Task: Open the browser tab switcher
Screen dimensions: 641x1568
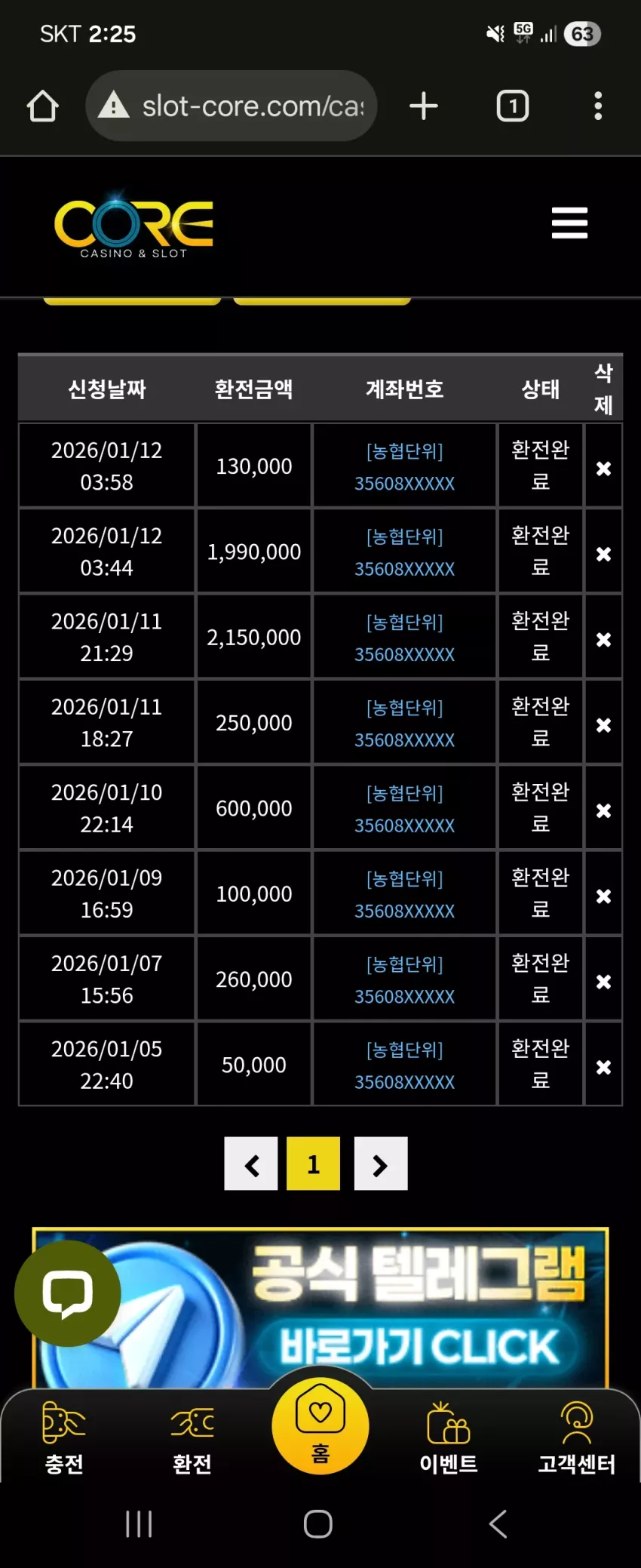Action: [x=513, y=106]
